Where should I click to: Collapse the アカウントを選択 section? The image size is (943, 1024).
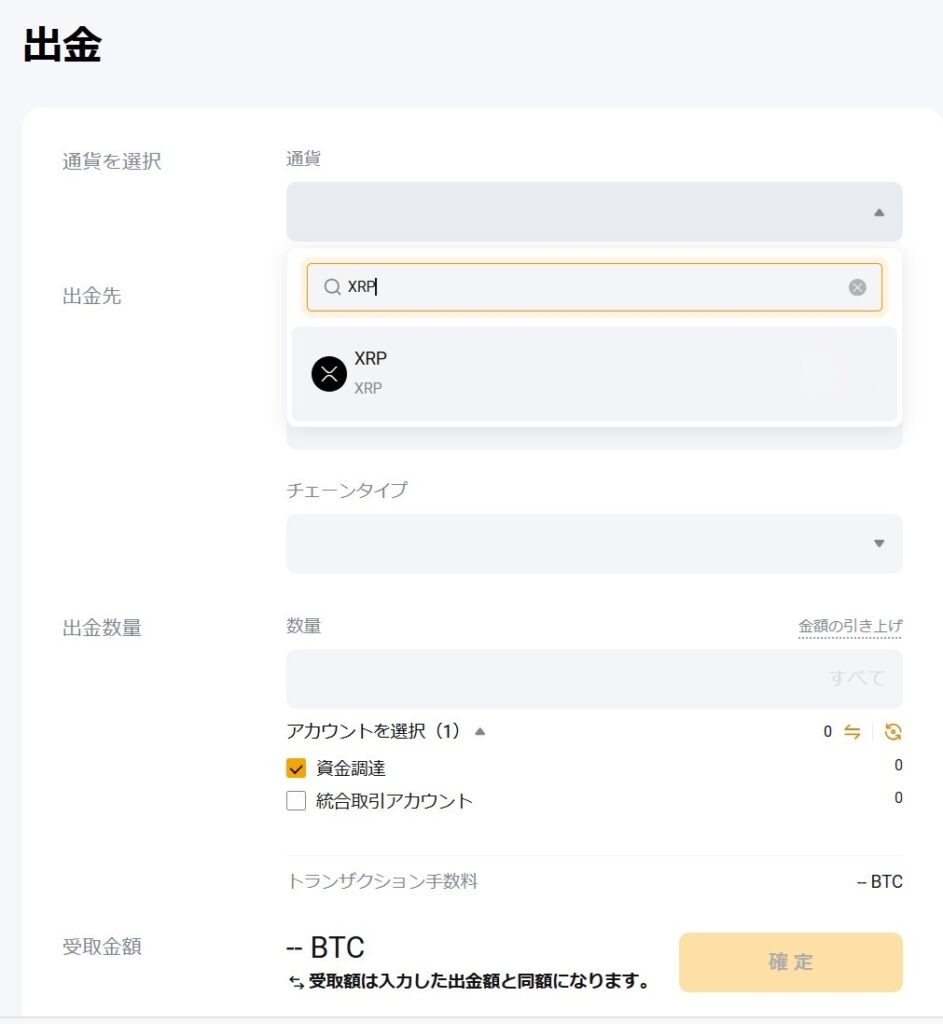480,732
